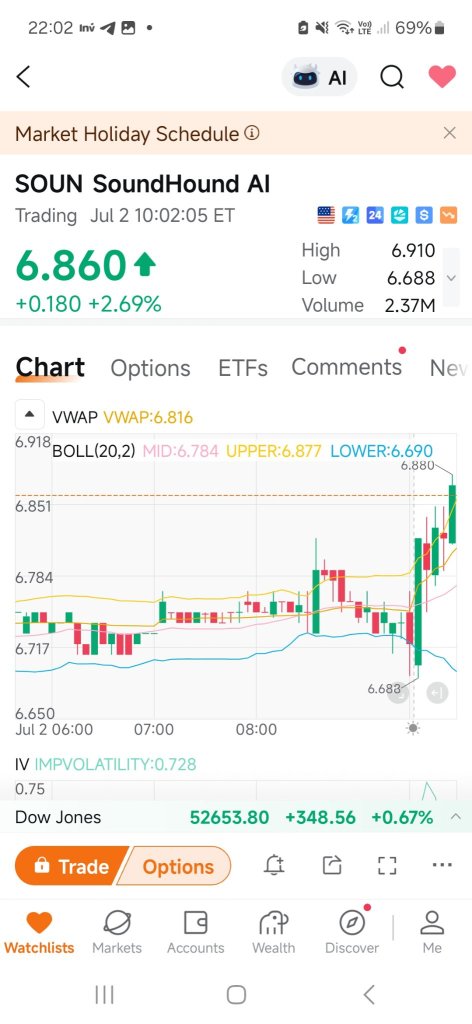This screenshot has height=1024, width=472.
Task: Collapse the VWAP indicator arrow
Action: click(x=29, y=415)
